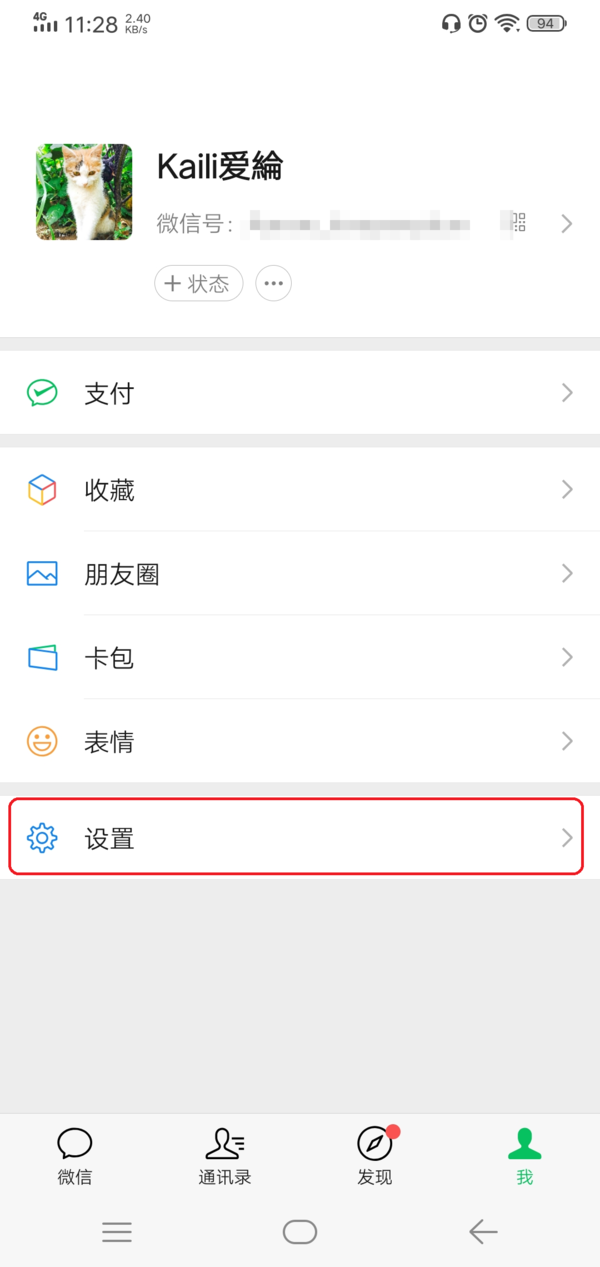Image resolution: width=600 pixels, height=1267 pixels.
Task: Open the three-dot more button beside 状态
Action: click(x=274, y=284)
